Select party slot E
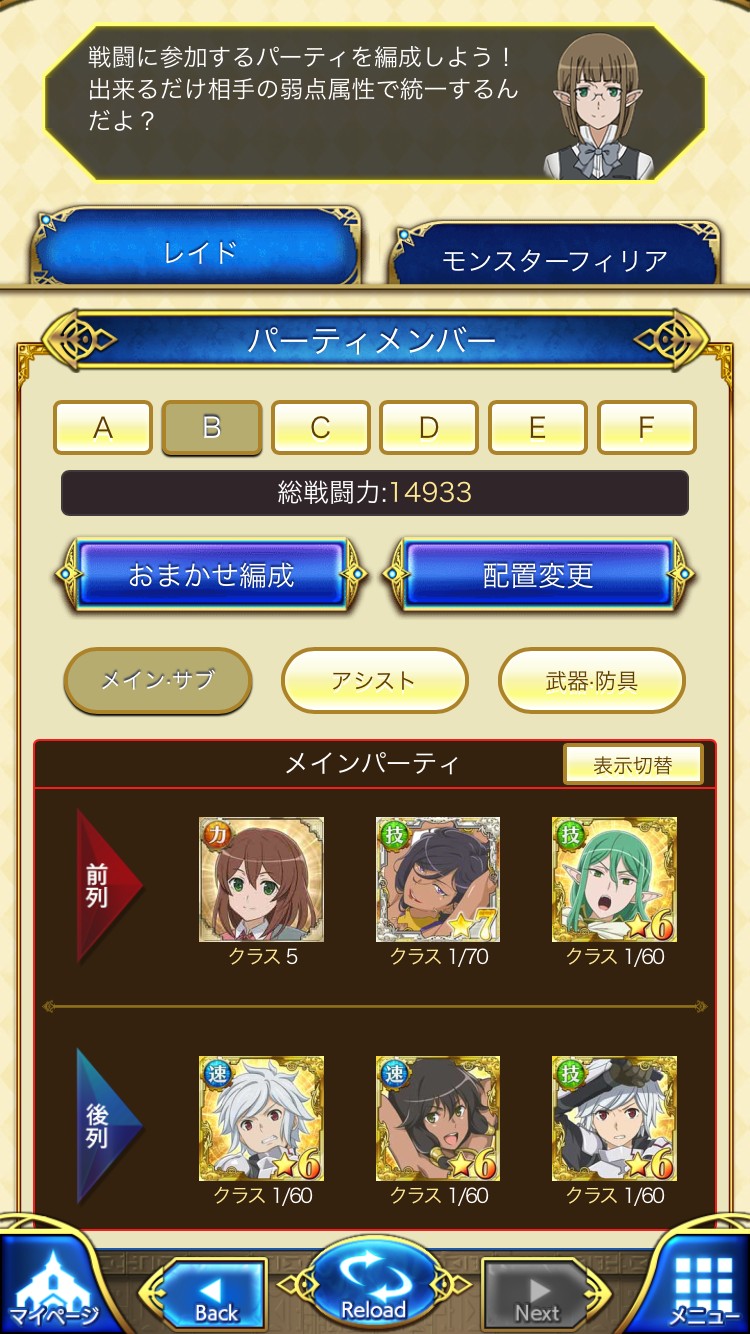The height and width of the screenshot is (1334, 750). (537, 428)
